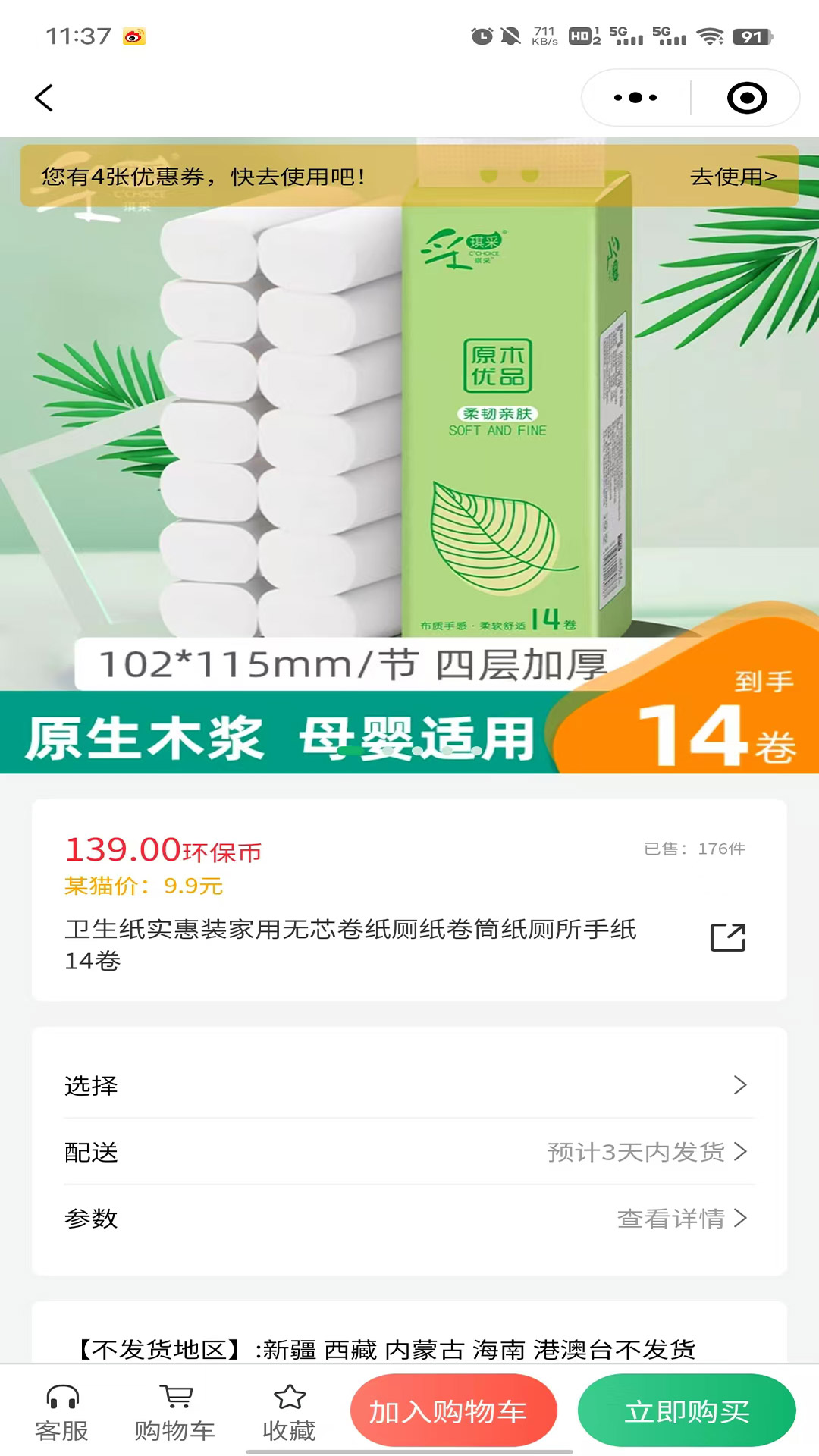Viewport: 819px width, 1456px height.
Task: Tap 去使用 to use your coupons
Action: (733, 177)
